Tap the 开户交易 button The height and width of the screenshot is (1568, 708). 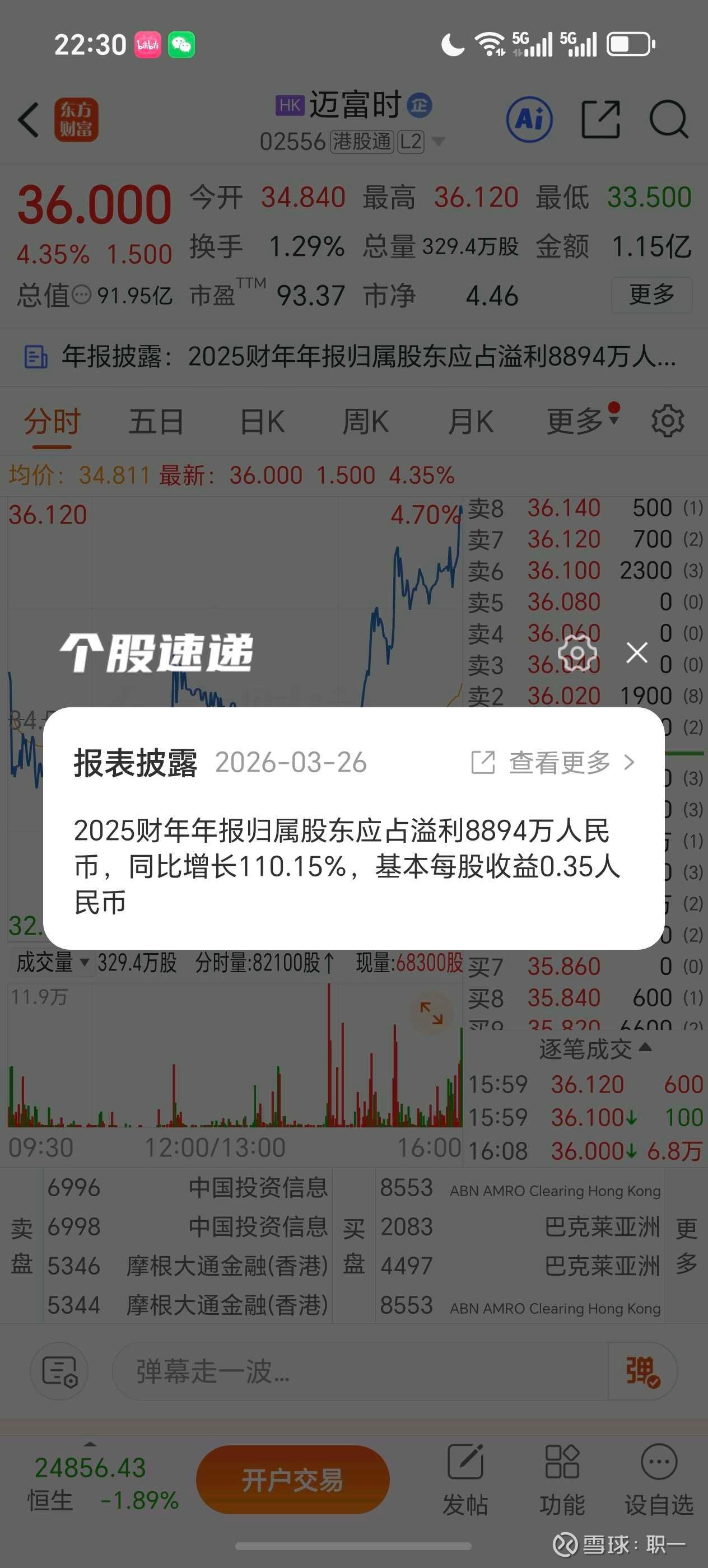pyautogui.click(x=293, y=1479)
